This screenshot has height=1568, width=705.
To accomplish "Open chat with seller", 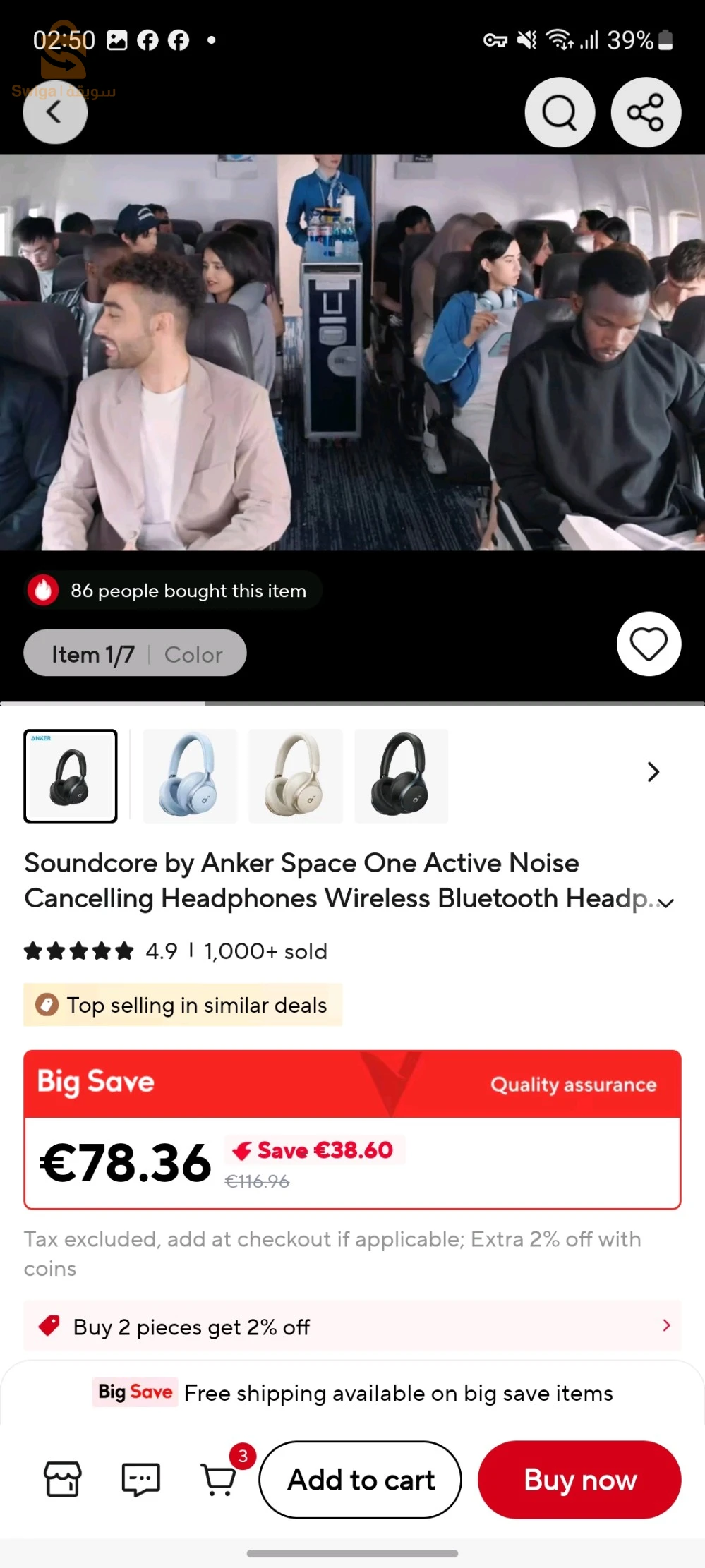I will [141, 1479].
